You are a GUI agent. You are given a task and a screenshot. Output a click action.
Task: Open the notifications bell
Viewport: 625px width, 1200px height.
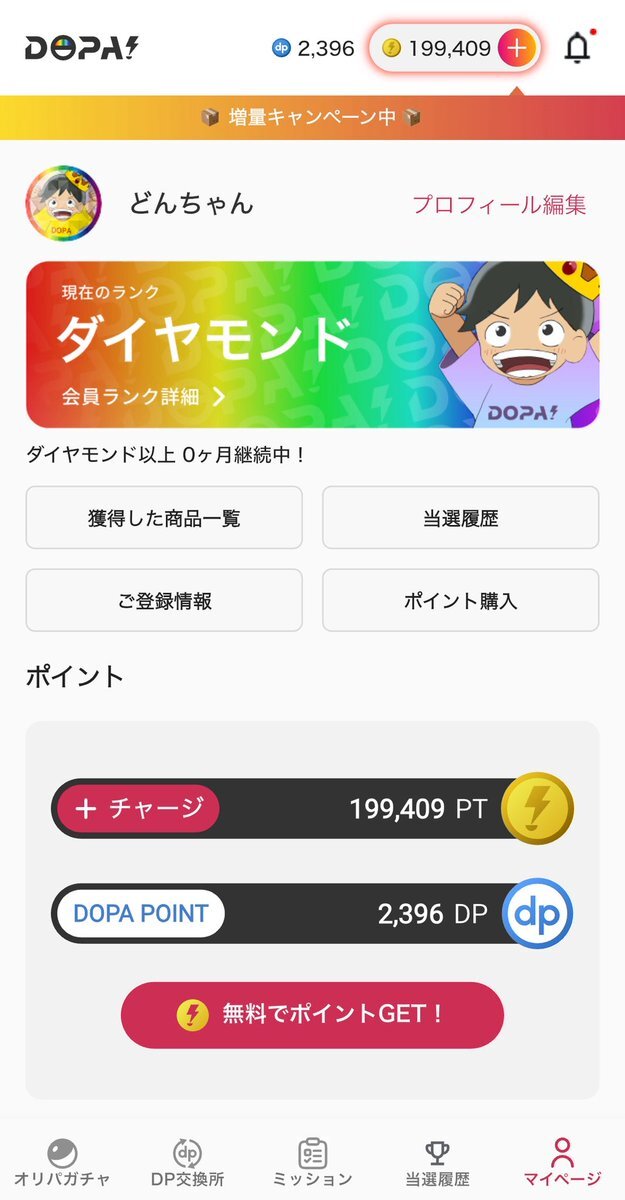[577, 48]
